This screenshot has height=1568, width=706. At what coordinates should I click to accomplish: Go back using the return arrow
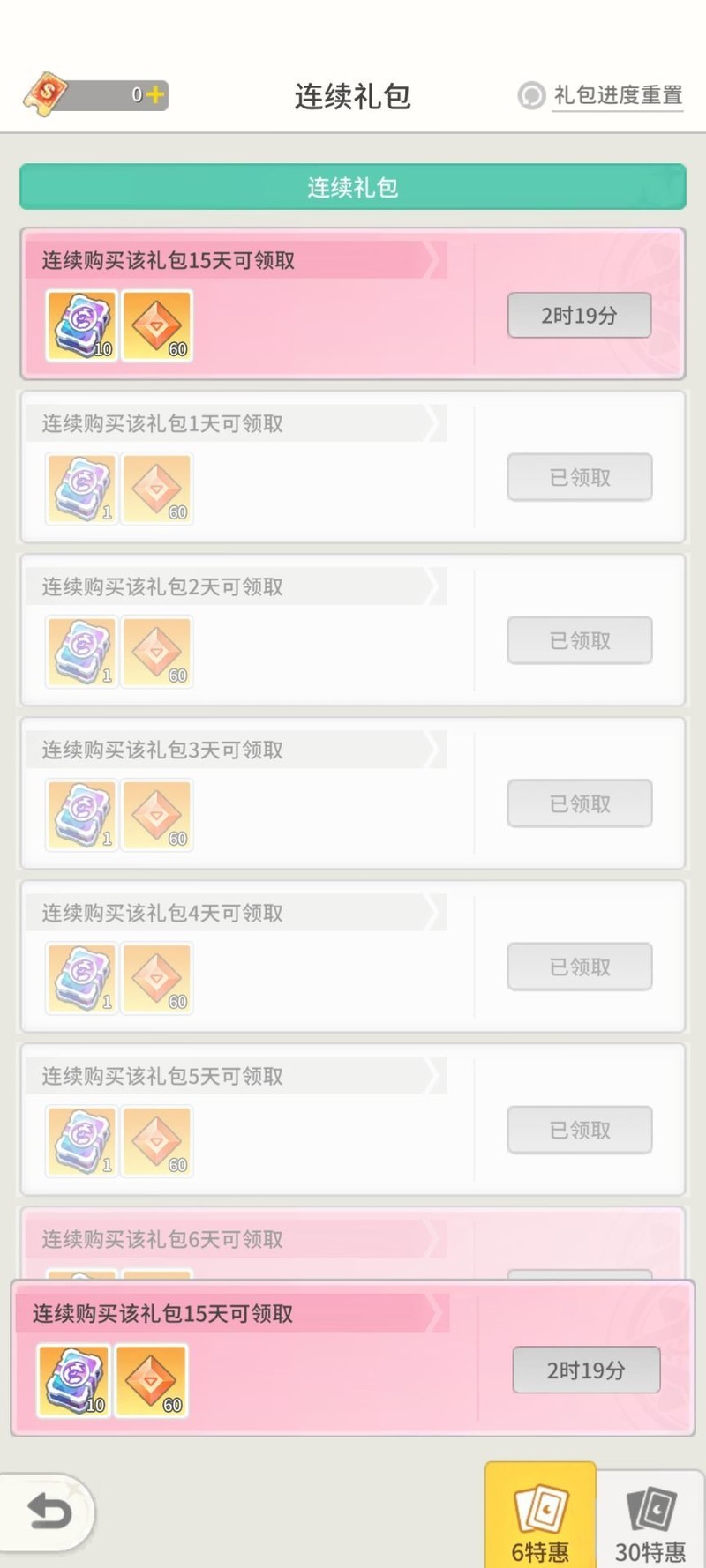49,1512
